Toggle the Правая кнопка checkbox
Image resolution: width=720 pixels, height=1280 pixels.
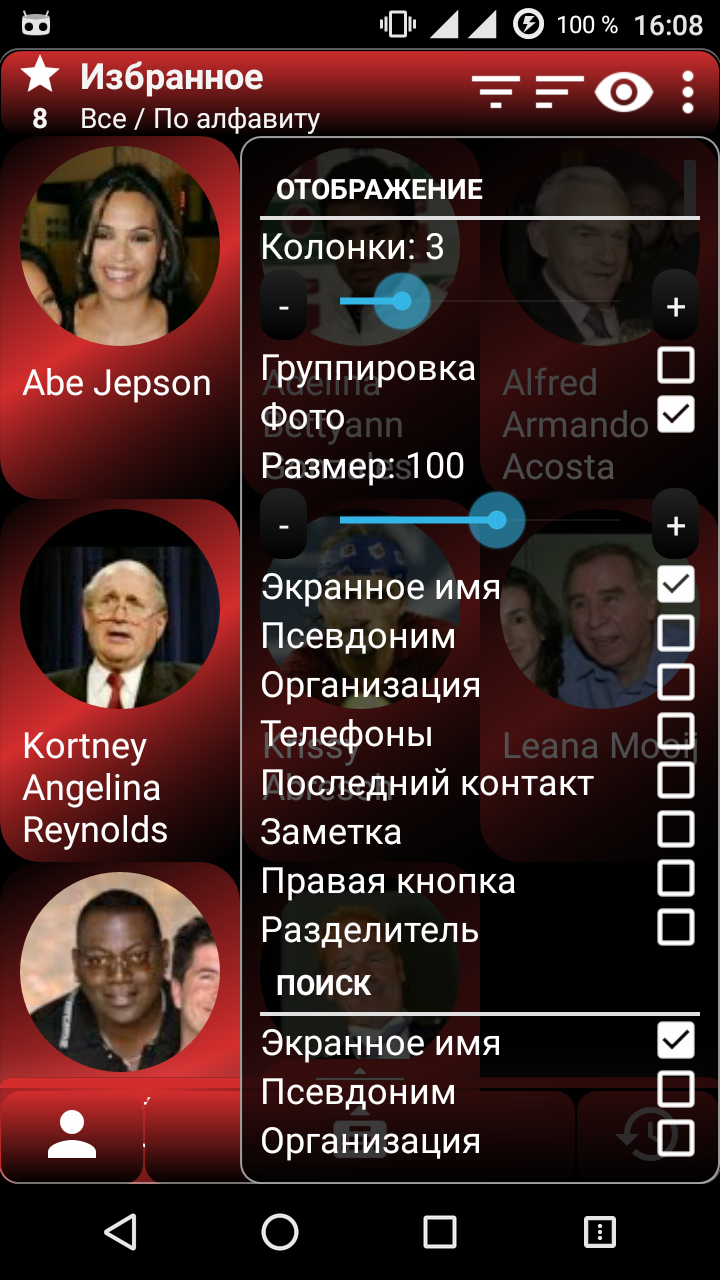[x=676, y=879]
